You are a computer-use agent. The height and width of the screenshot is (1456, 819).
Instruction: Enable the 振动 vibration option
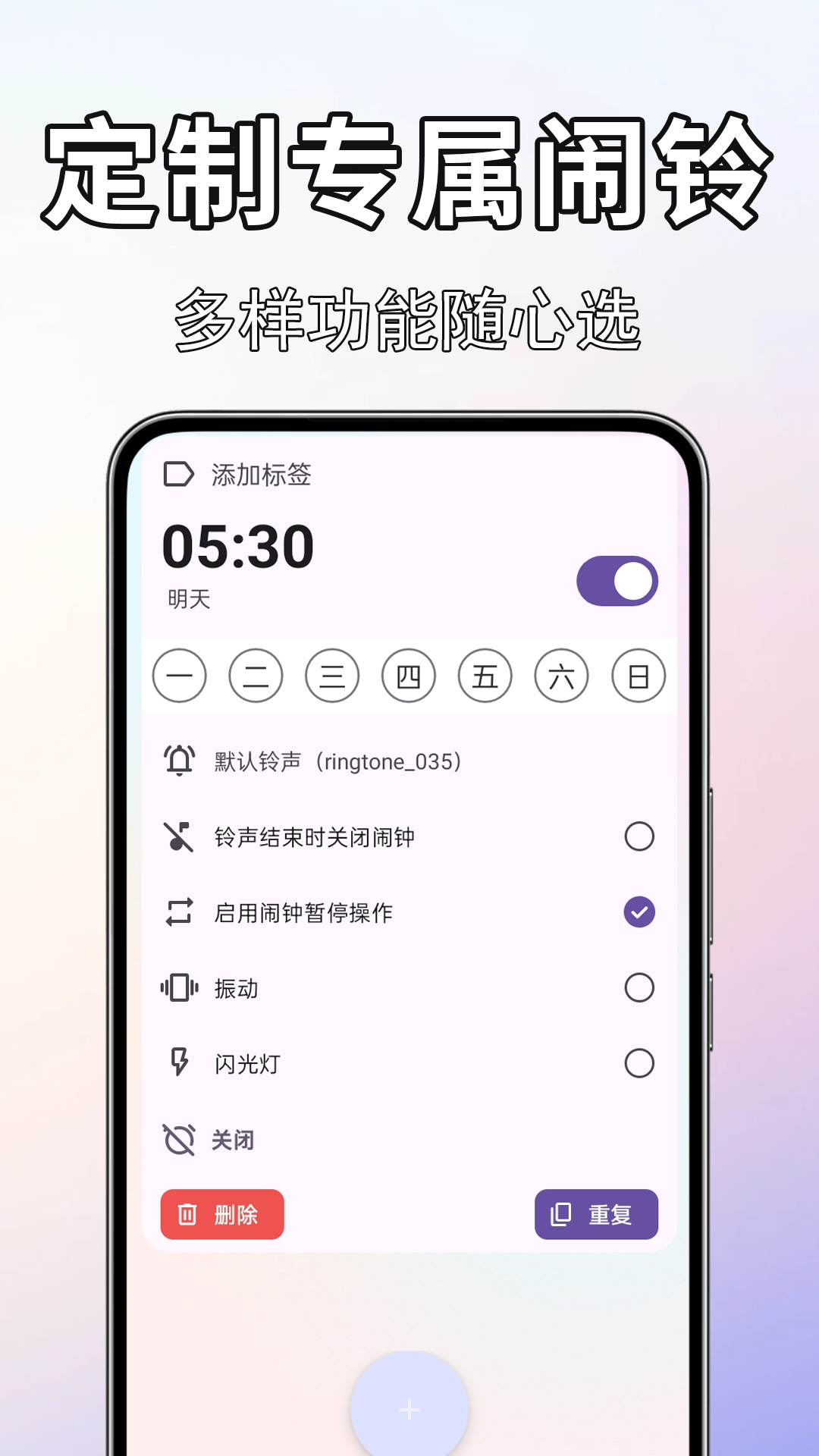[640, 987]
